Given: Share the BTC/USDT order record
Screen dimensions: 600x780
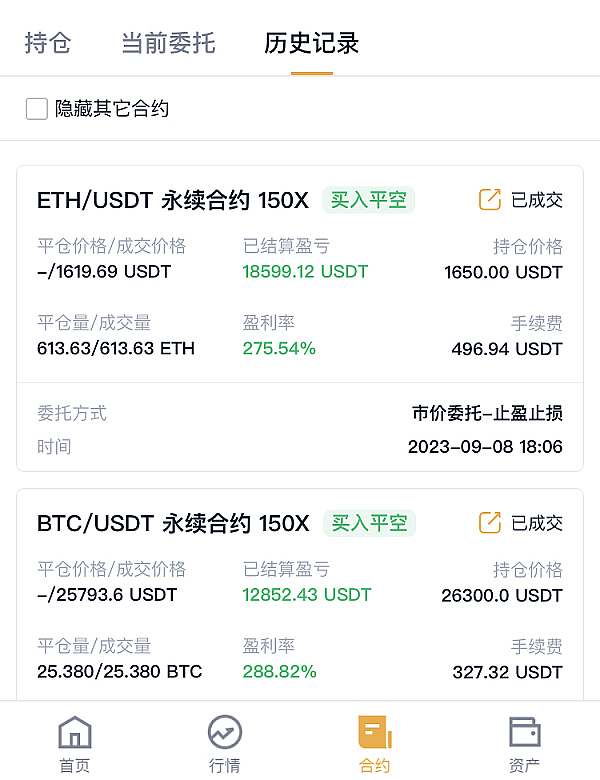Looking at the screenshot, I should (489, 523).
